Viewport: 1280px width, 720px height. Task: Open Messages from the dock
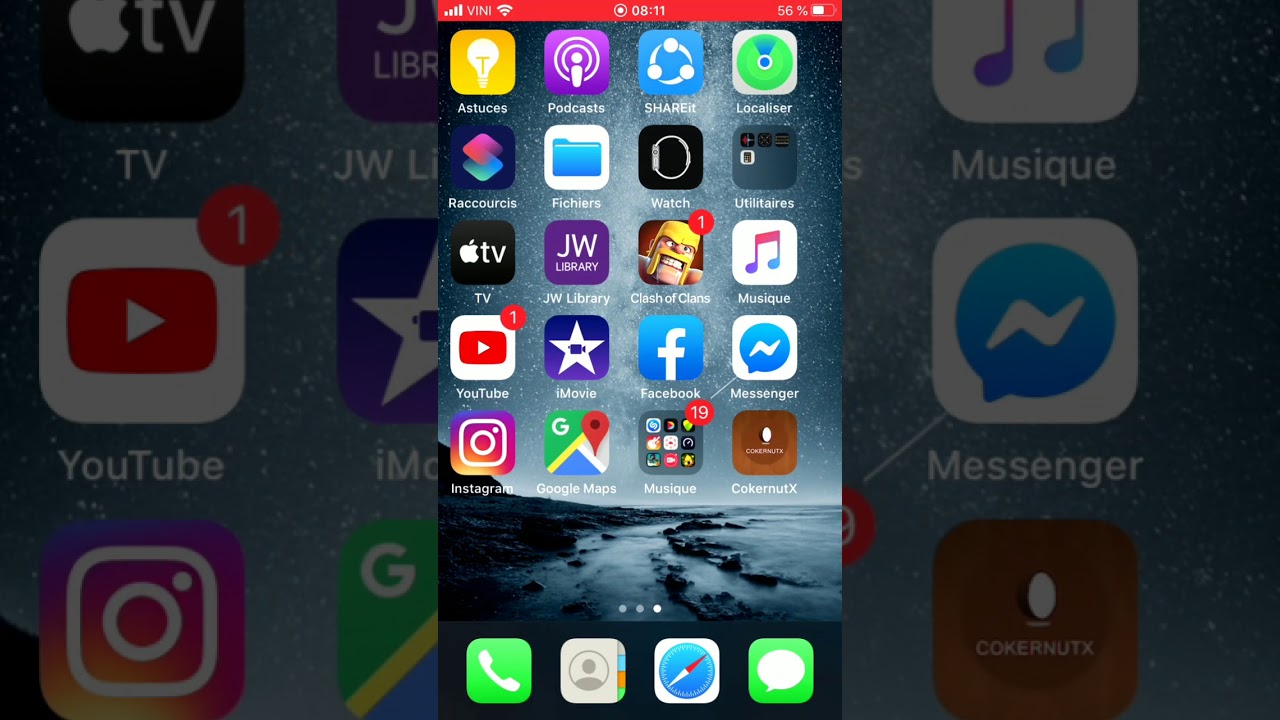781,670
